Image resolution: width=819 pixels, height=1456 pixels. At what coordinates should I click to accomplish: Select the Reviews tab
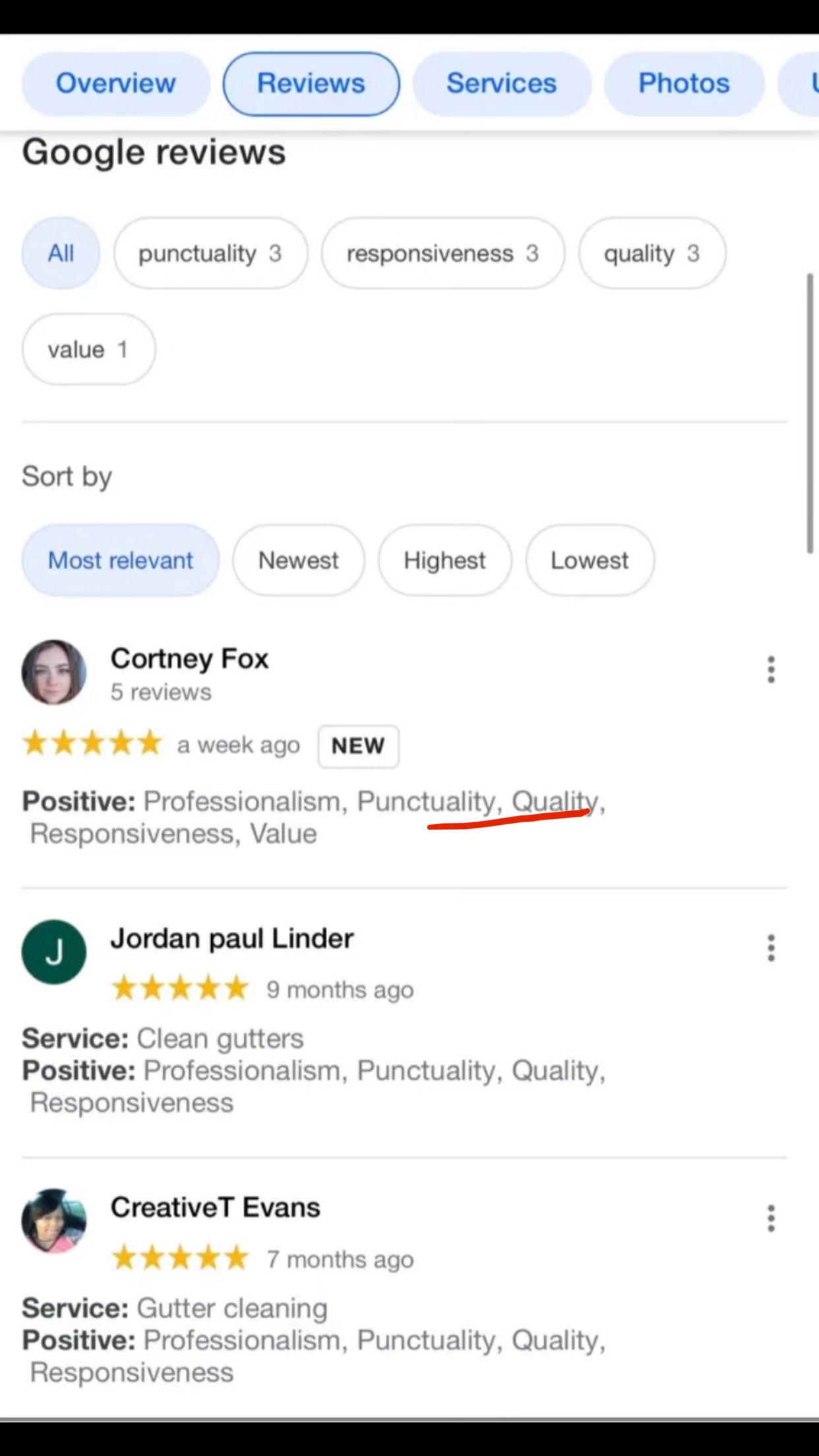coord(311,84)
